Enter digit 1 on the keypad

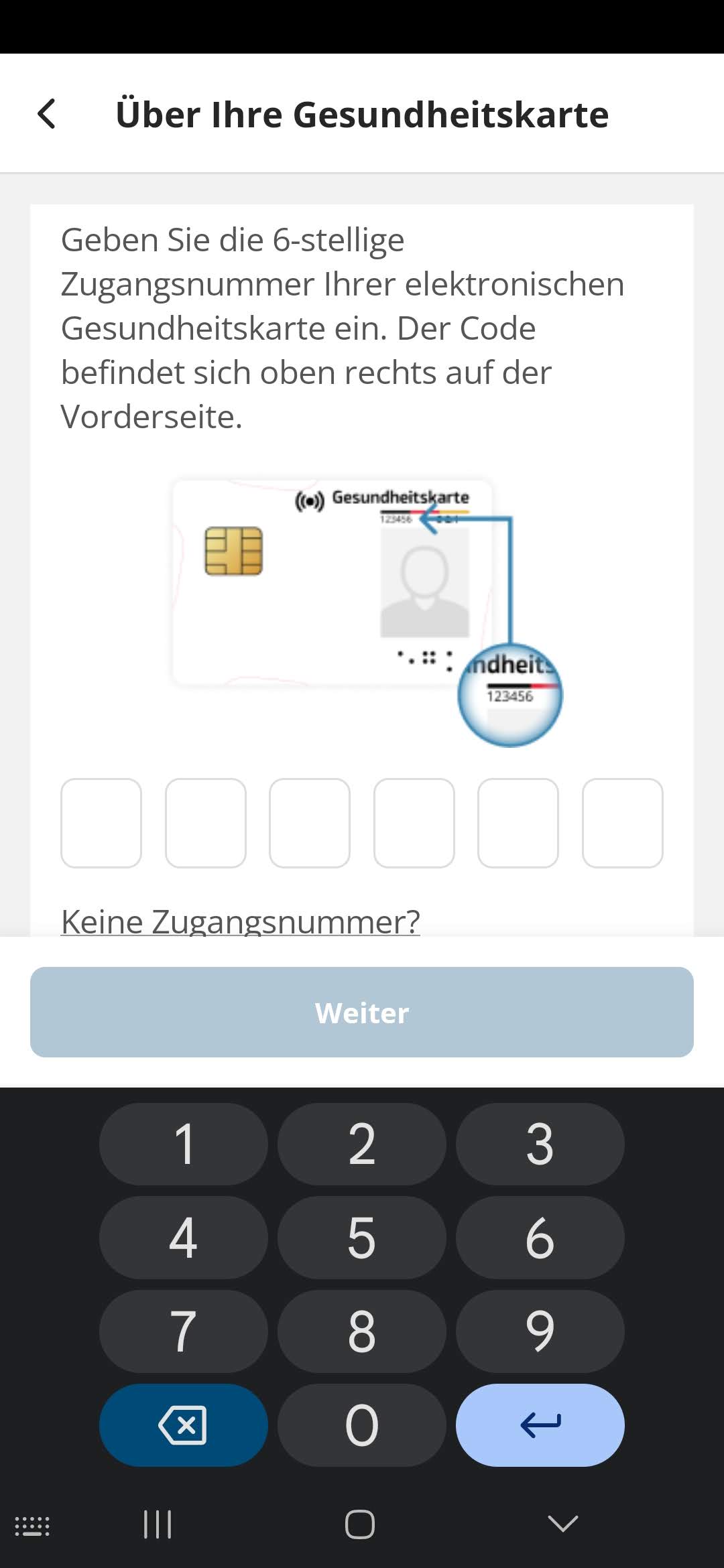pyautogui.click(x=184, y=1144)
